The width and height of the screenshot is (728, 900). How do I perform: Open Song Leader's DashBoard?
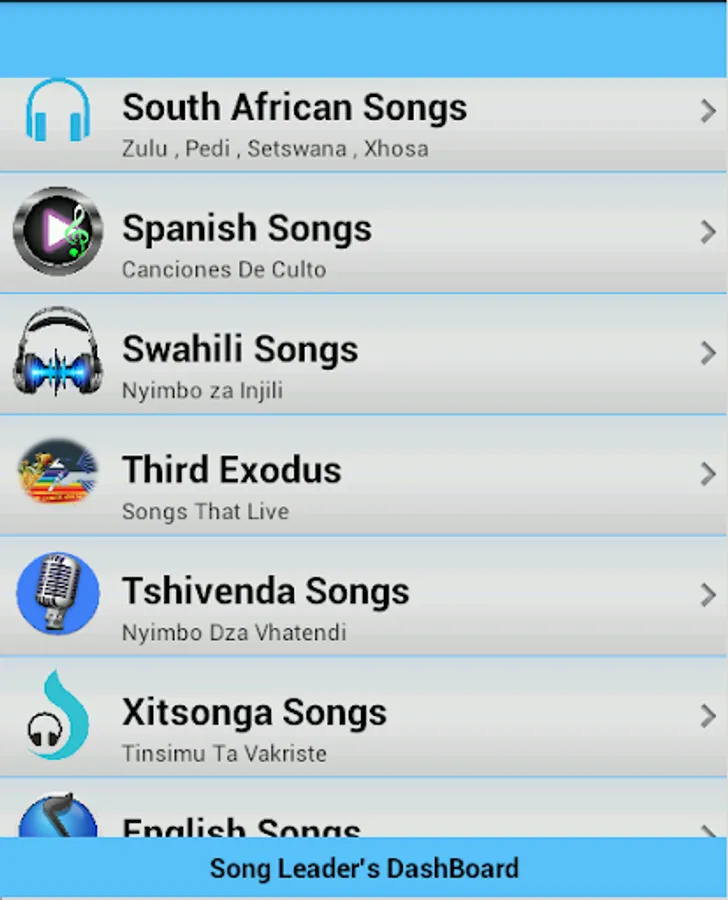click(364, 868)
